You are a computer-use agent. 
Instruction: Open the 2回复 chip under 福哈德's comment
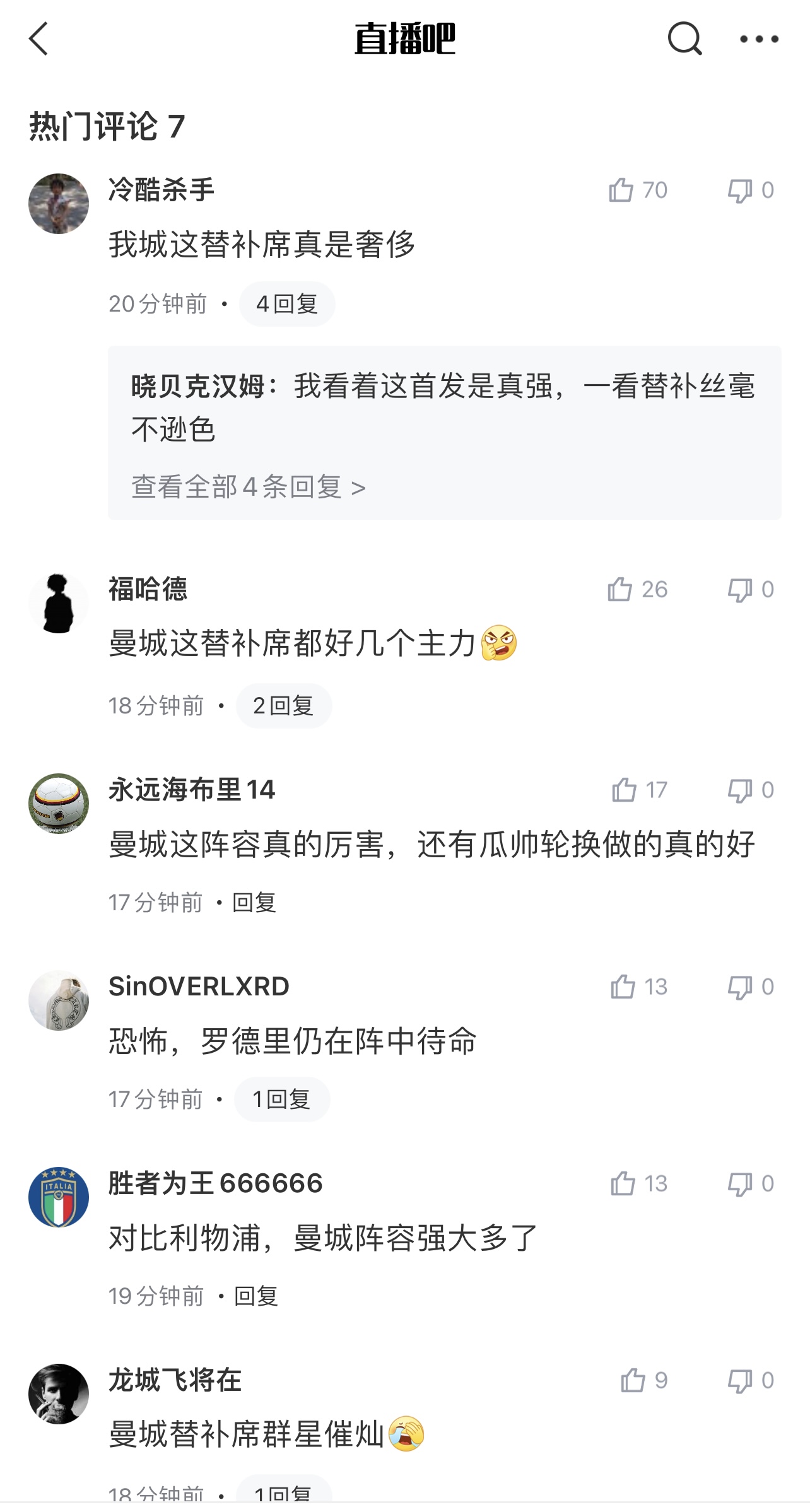284,706
